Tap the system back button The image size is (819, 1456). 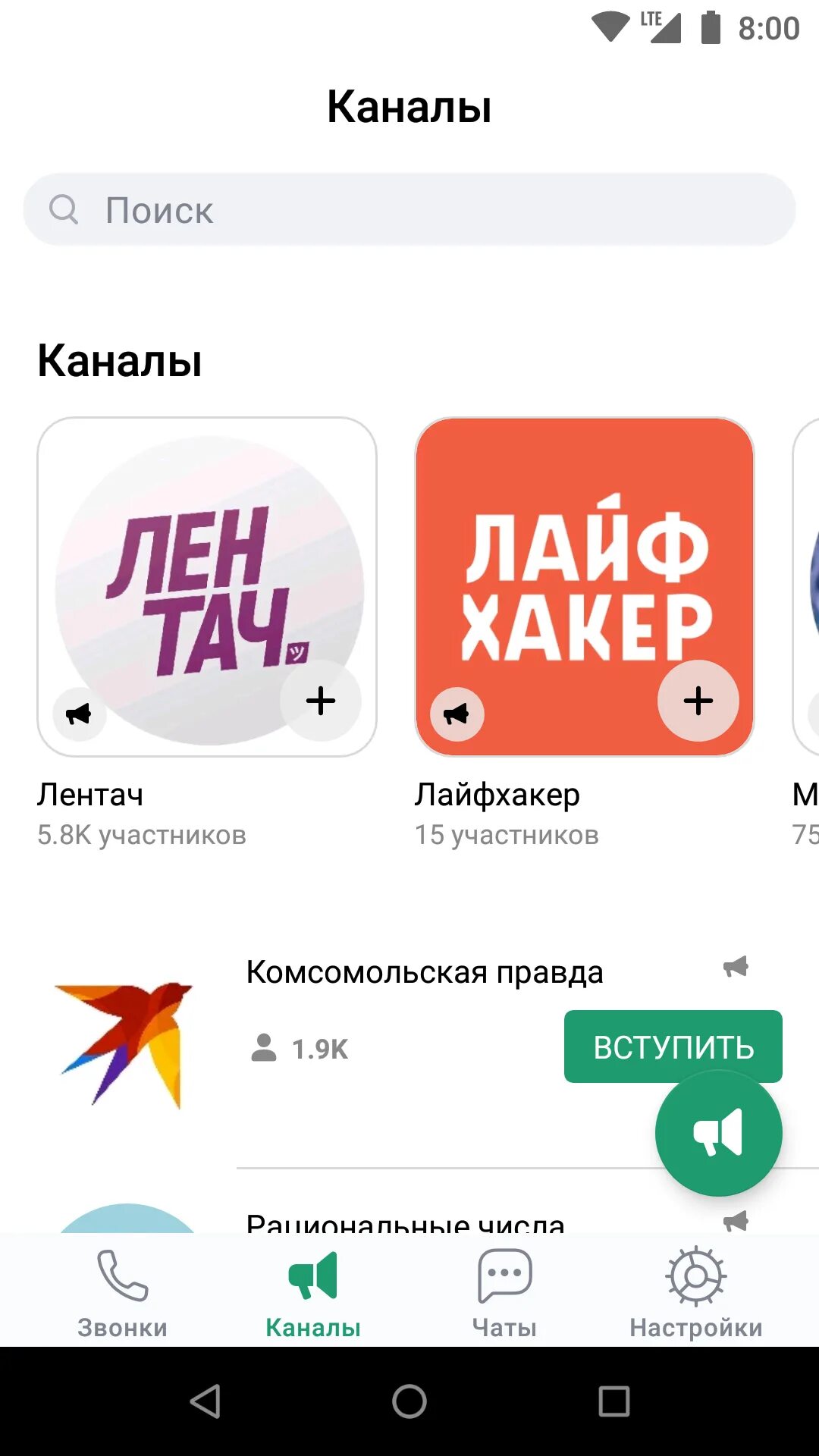click(205, 1401)
